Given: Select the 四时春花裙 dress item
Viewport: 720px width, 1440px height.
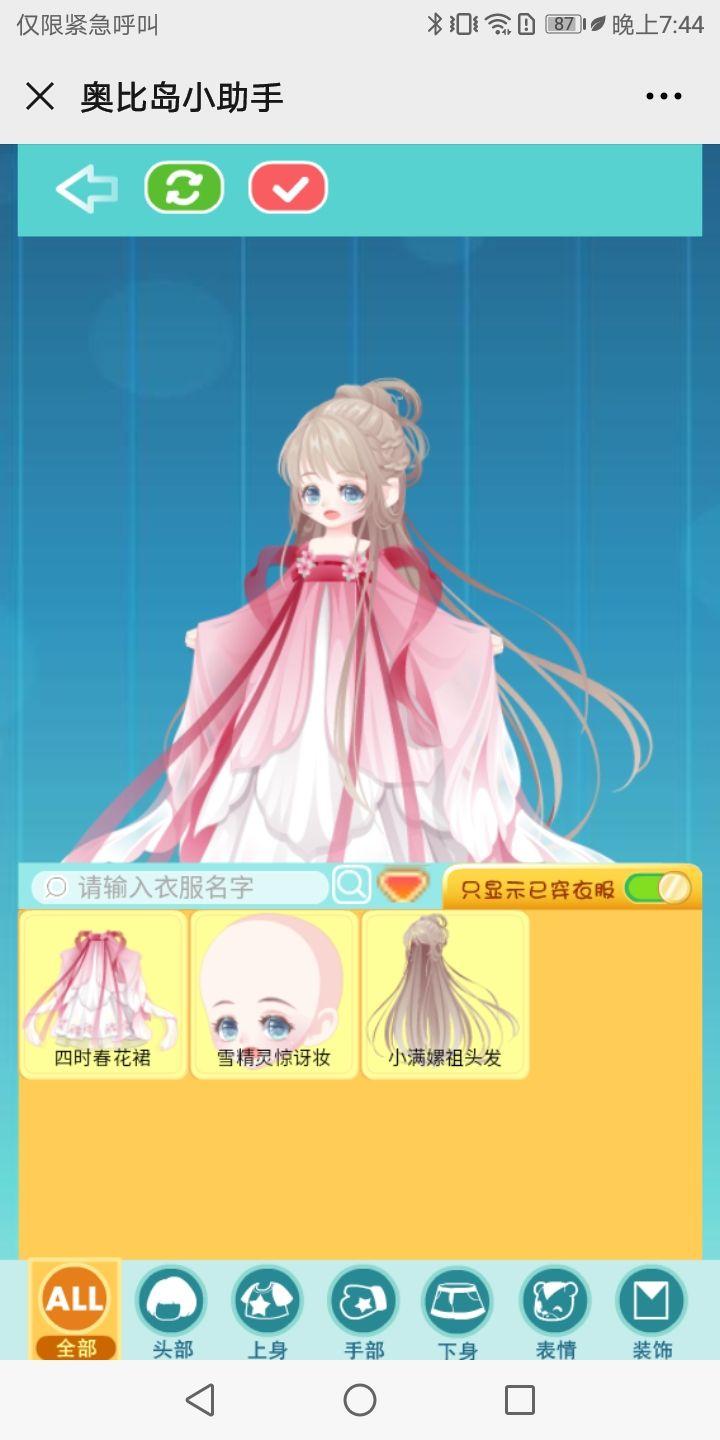Looking at the screenshot, I should 103,994.
